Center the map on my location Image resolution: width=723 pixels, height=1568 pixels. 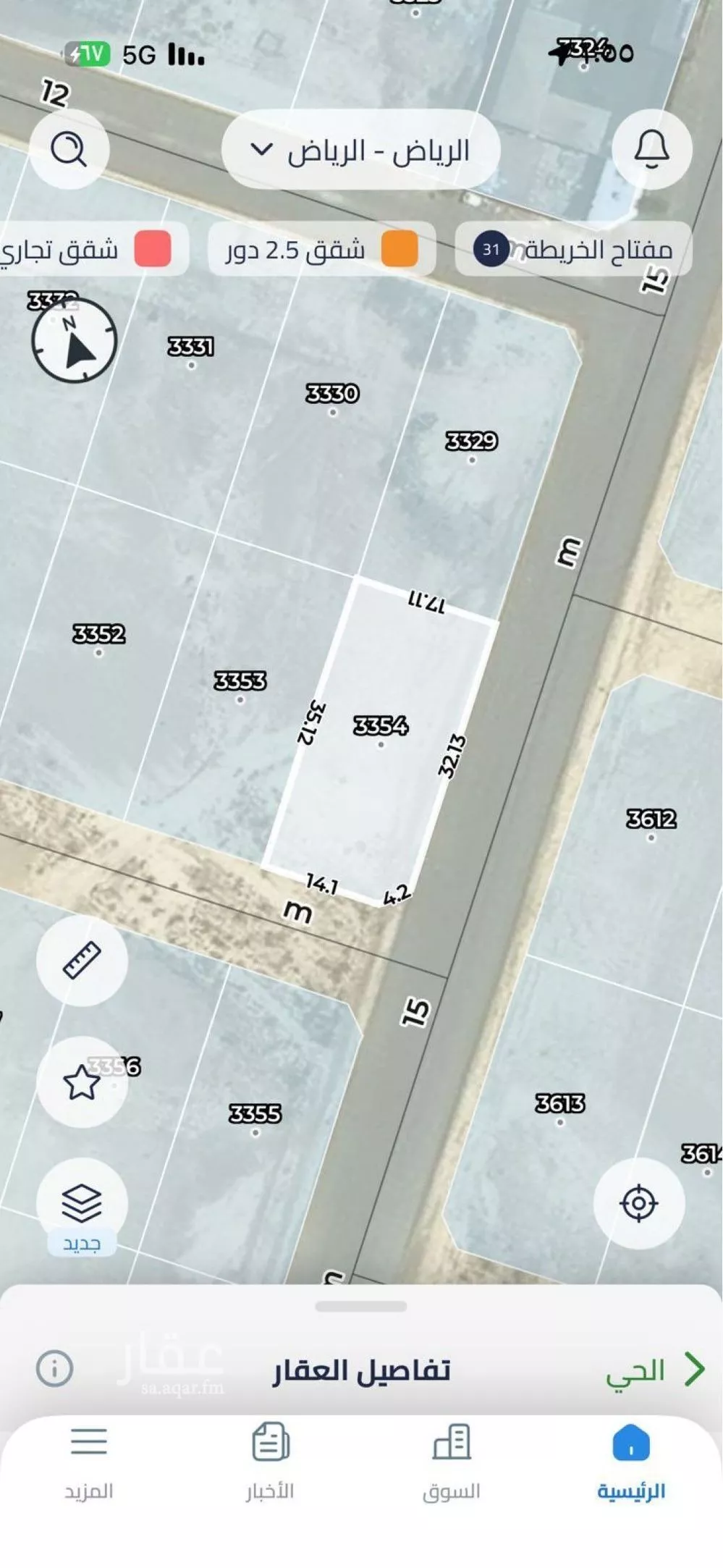click(638, 1203)
